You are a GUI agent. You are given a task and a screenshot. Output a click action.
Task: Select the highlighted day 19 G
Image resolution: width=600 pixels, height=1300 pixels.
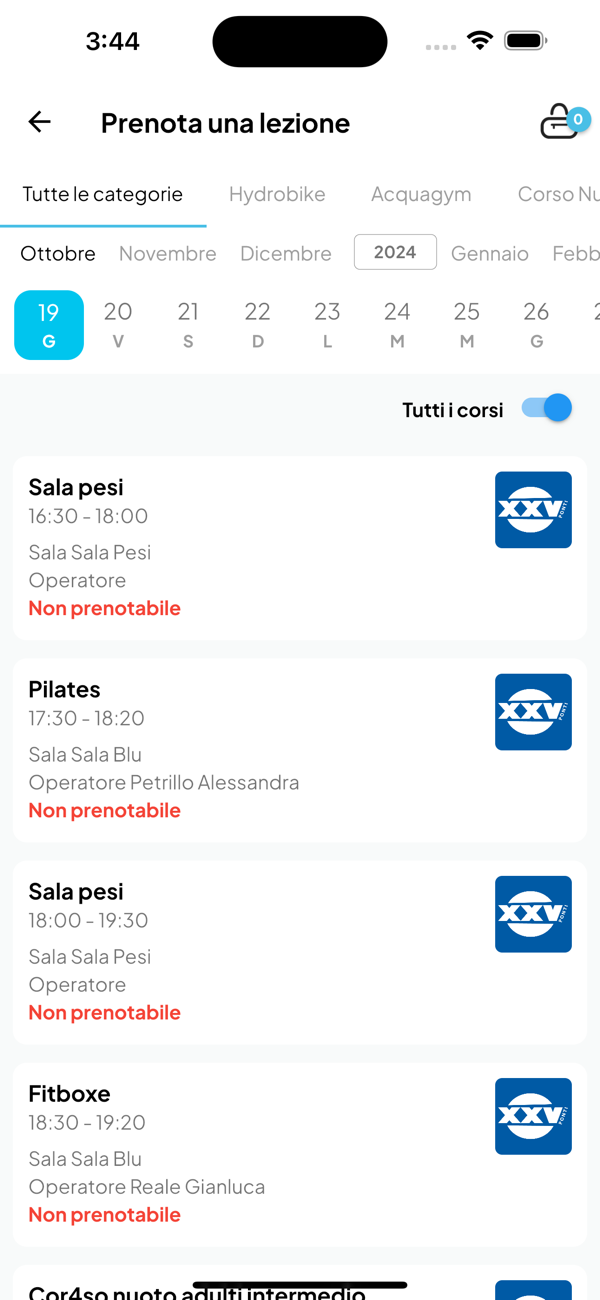[49, 325]
